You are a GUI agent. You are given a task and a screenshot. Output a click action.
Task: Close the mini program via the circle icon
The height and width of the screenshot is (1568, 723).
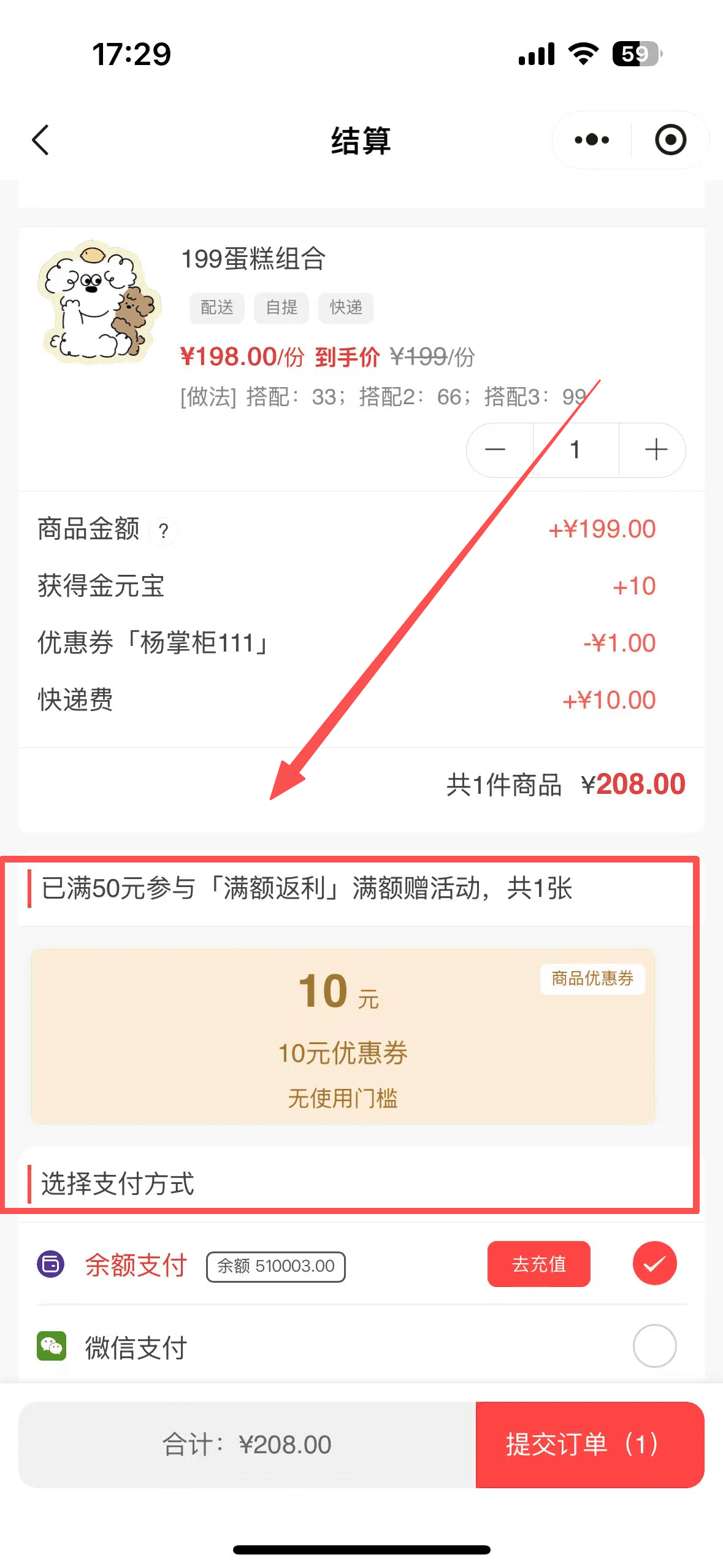670,140
